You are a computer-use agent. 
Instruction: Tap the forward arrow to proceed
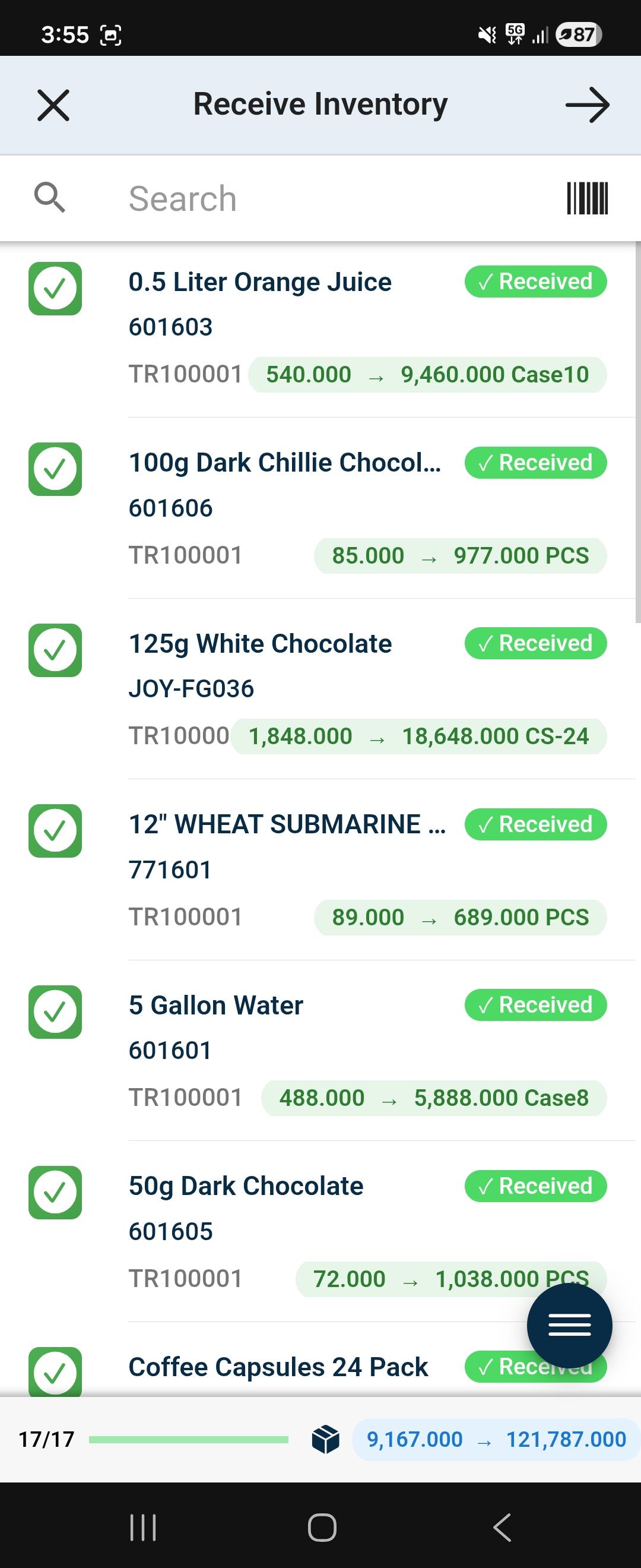coord(588,105)
